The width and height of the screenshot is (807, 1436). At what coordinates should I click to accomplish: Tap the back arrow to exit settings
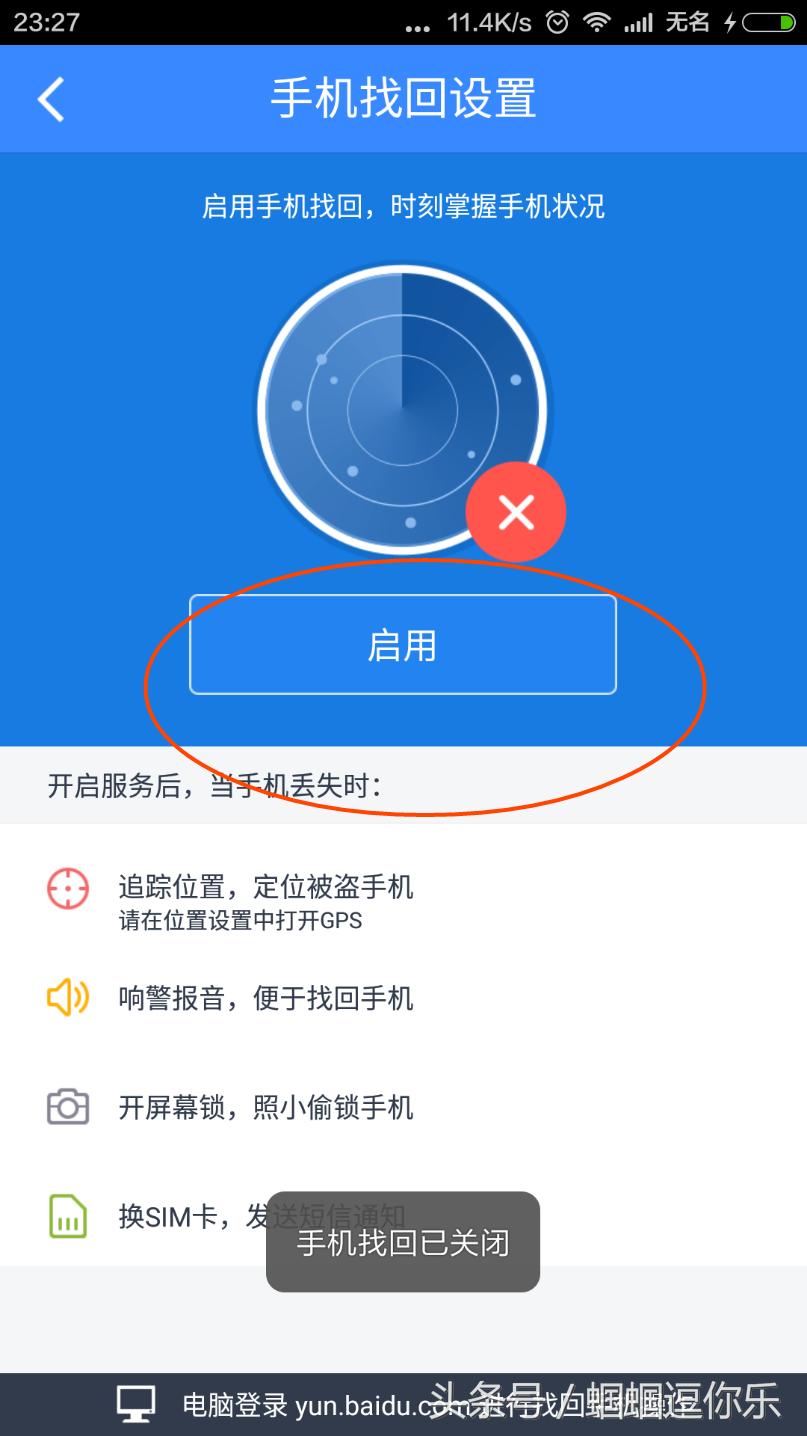click(x=50, y=98)
